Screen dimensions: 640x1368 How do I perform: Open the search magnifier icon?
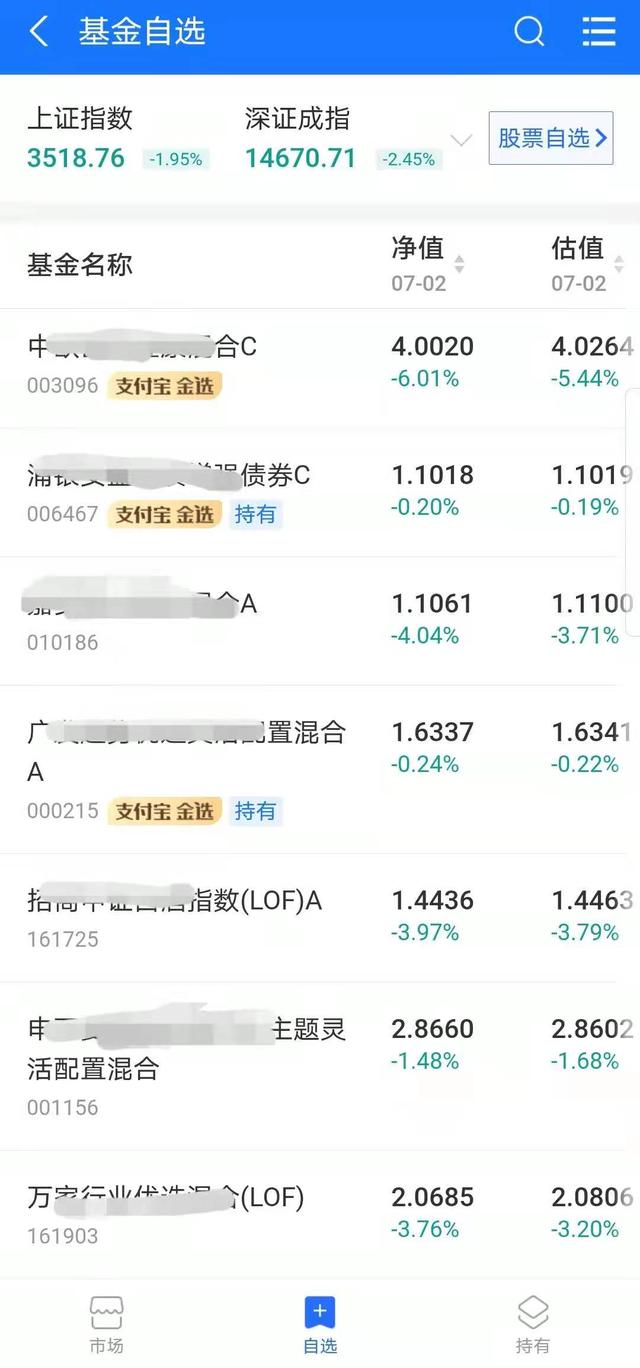click(x=529, y=32)
